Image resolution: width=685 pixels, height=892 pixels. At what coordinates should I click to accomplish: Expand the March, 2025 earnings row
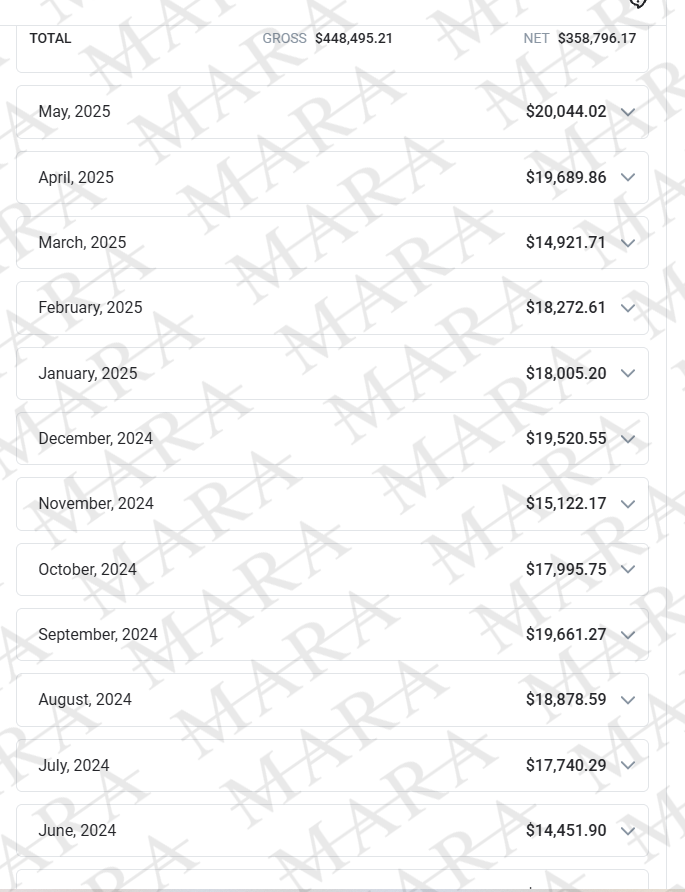(x=628, y=243)
